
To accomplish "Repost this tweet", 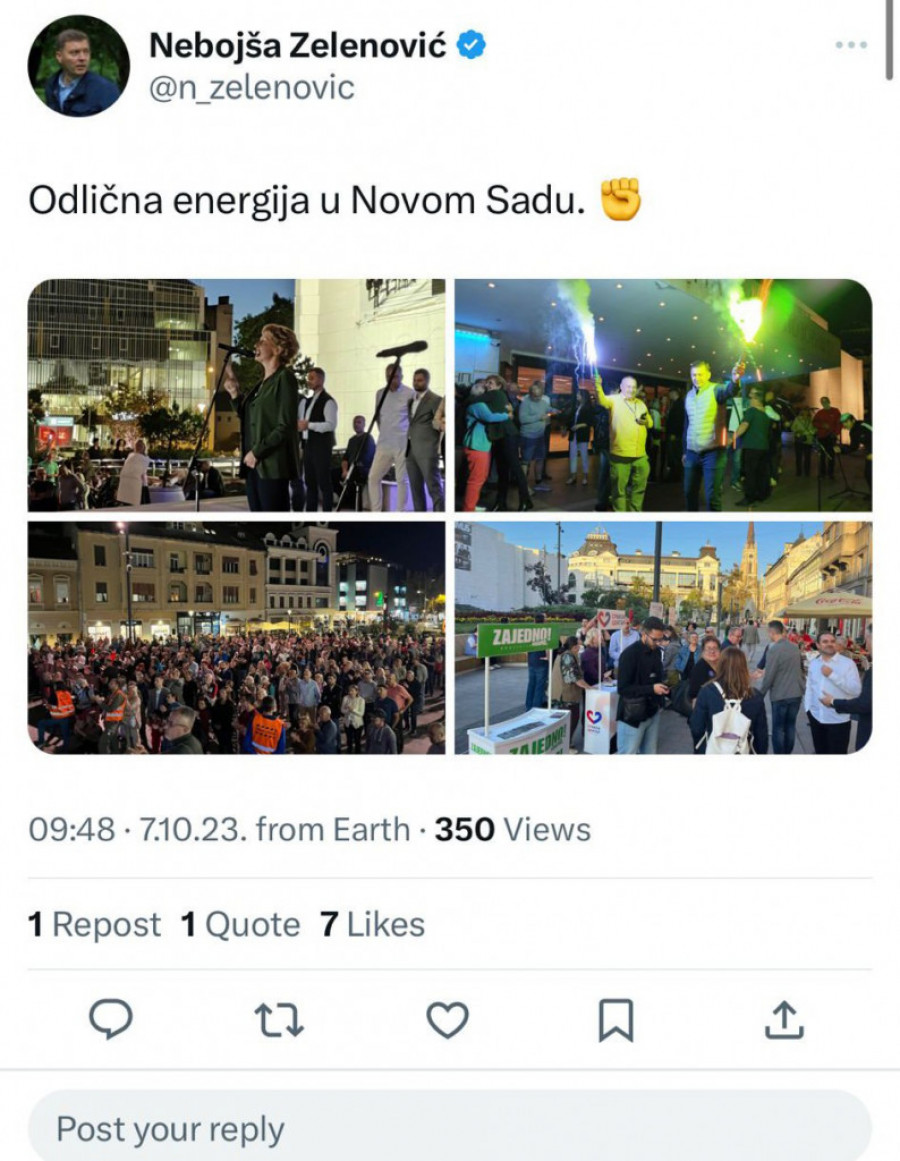I will coord(279,1020).
